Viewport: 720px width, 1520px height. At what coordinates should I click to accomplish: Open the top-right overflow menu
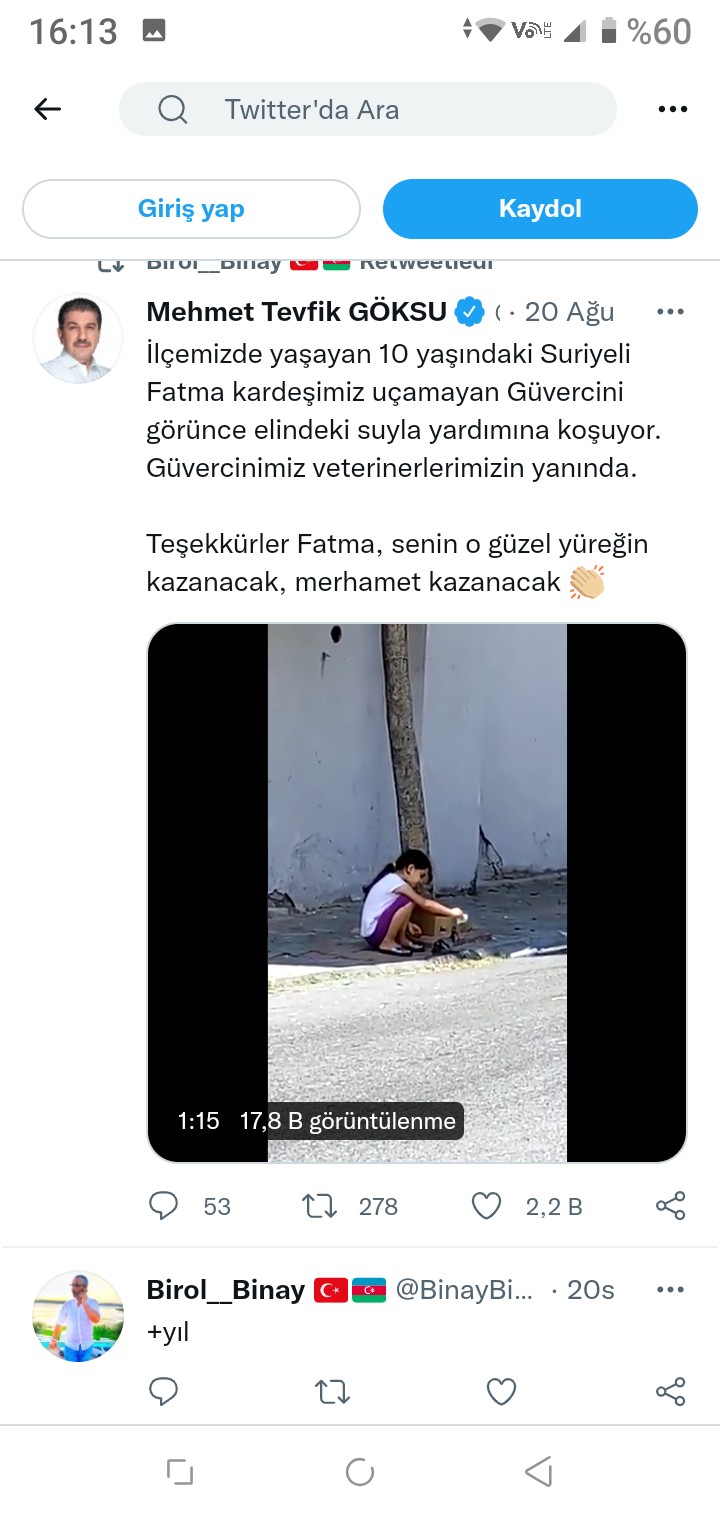(672, 109)
